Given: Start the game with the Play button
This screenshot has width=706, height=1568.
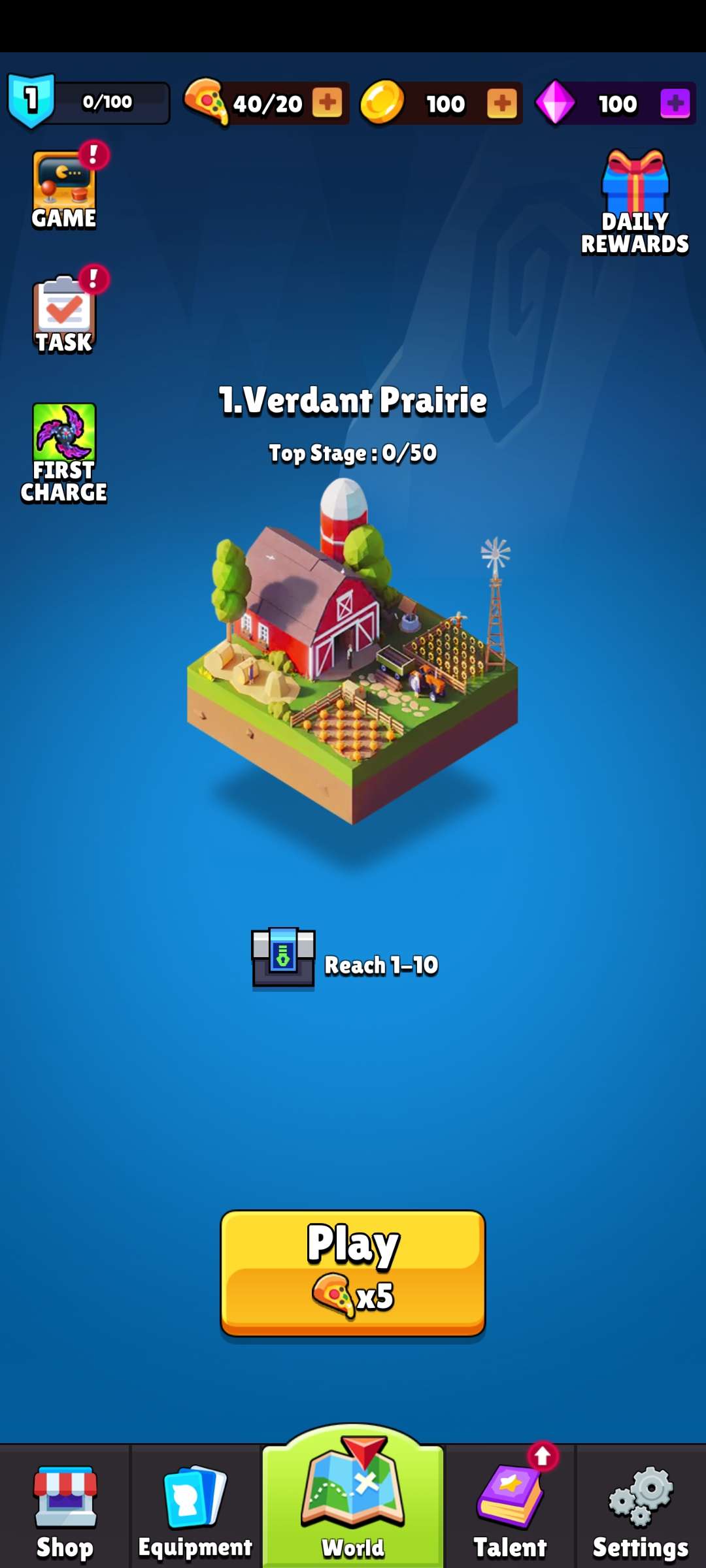Looking at the screenshot, I should (353, 1271).
